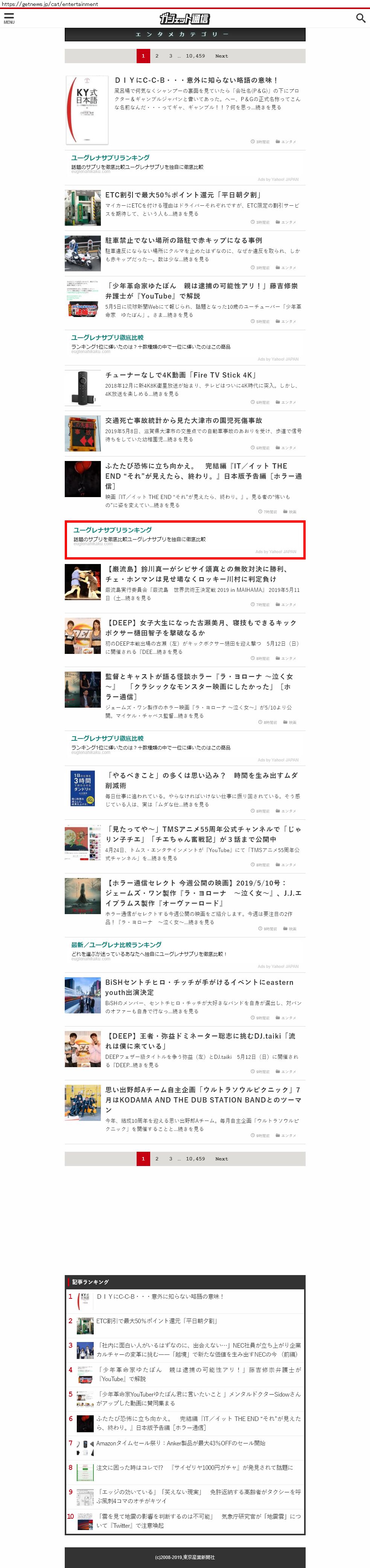Open ranking item 8 サイゼリヤ1000円ガチャ
Image resolution: width=370 pixels, height=1568 pixels.
[194, 1467]
